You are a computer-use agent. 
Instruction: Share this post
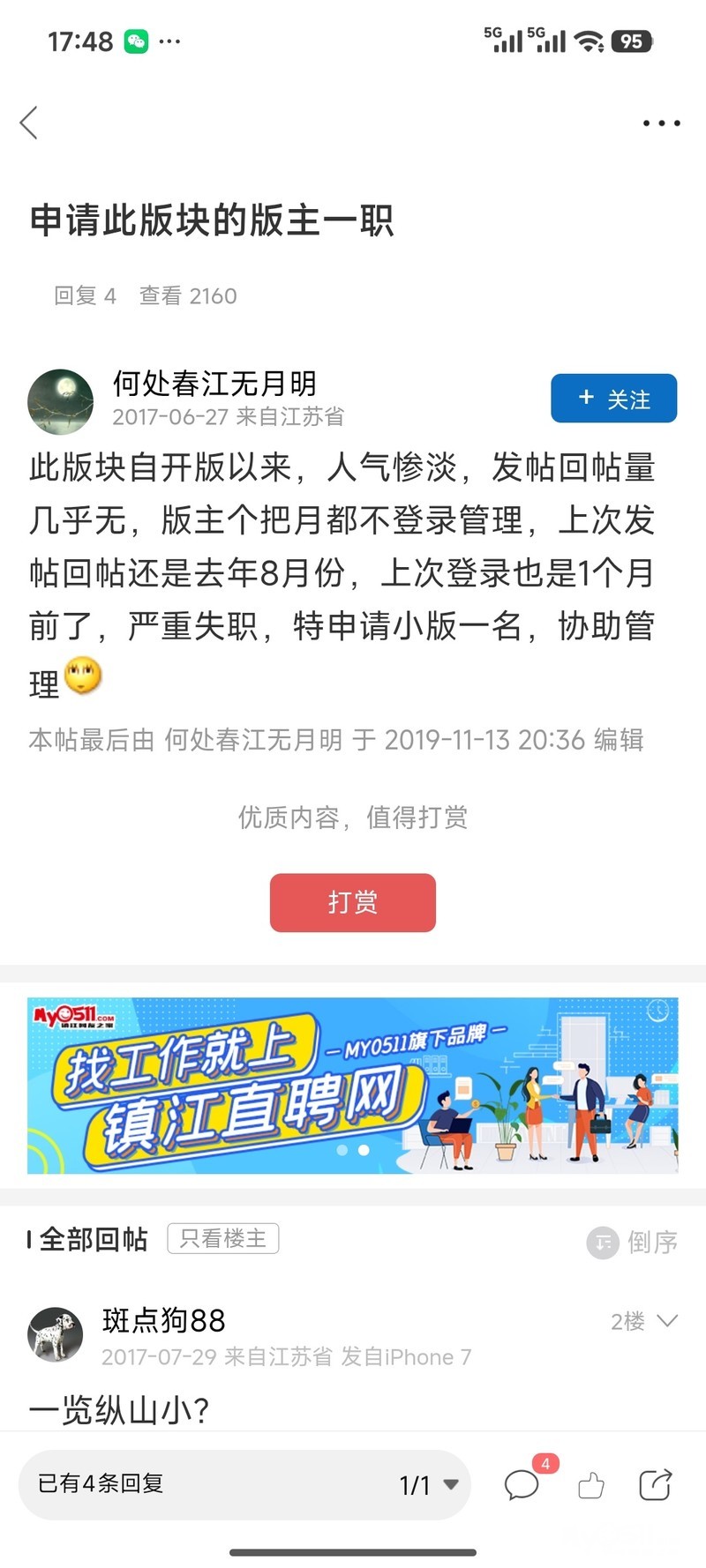655,1484
